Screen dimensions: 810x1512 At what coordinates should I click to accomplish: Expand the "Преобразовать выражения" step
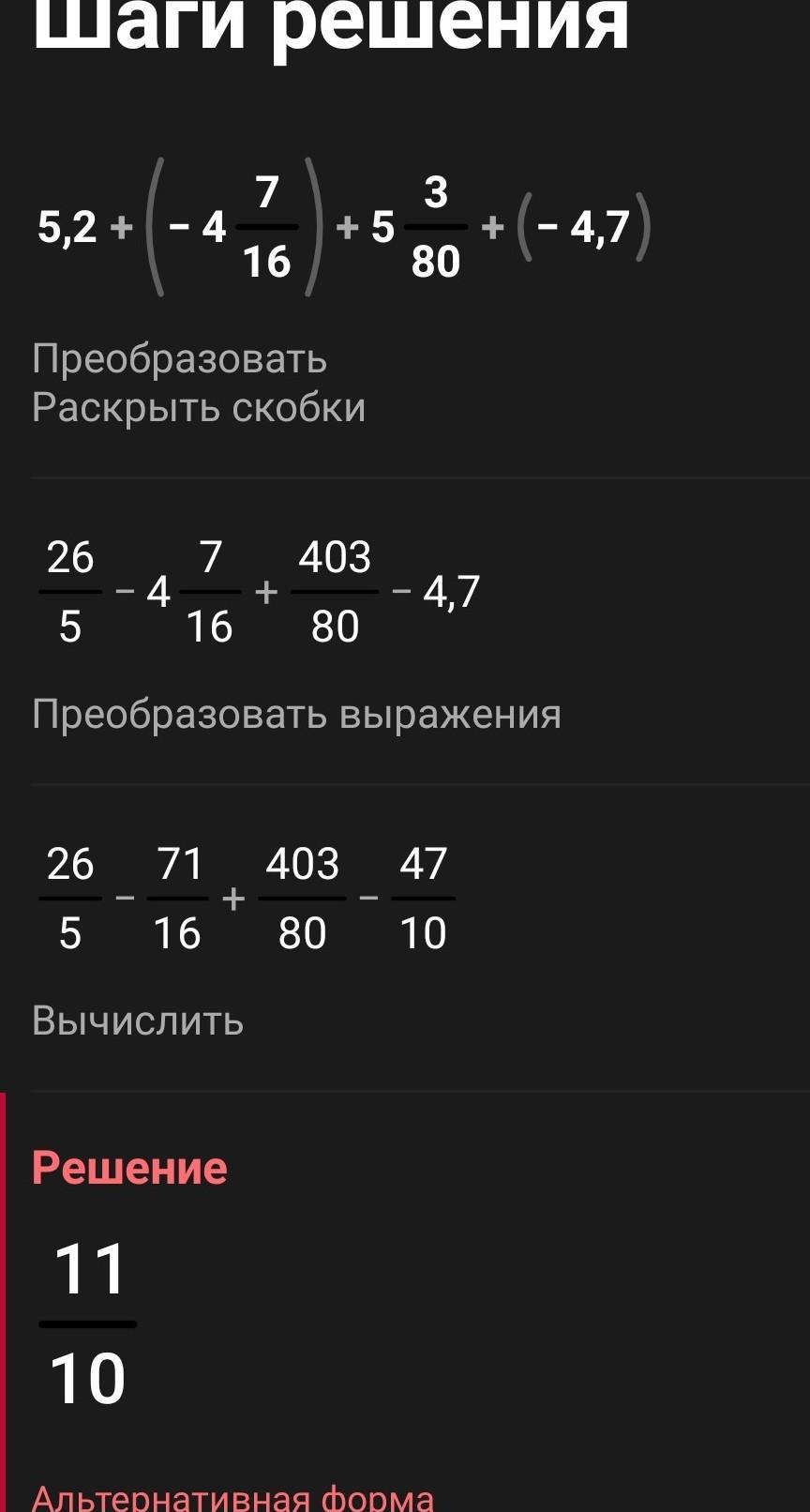pos(296,715)
